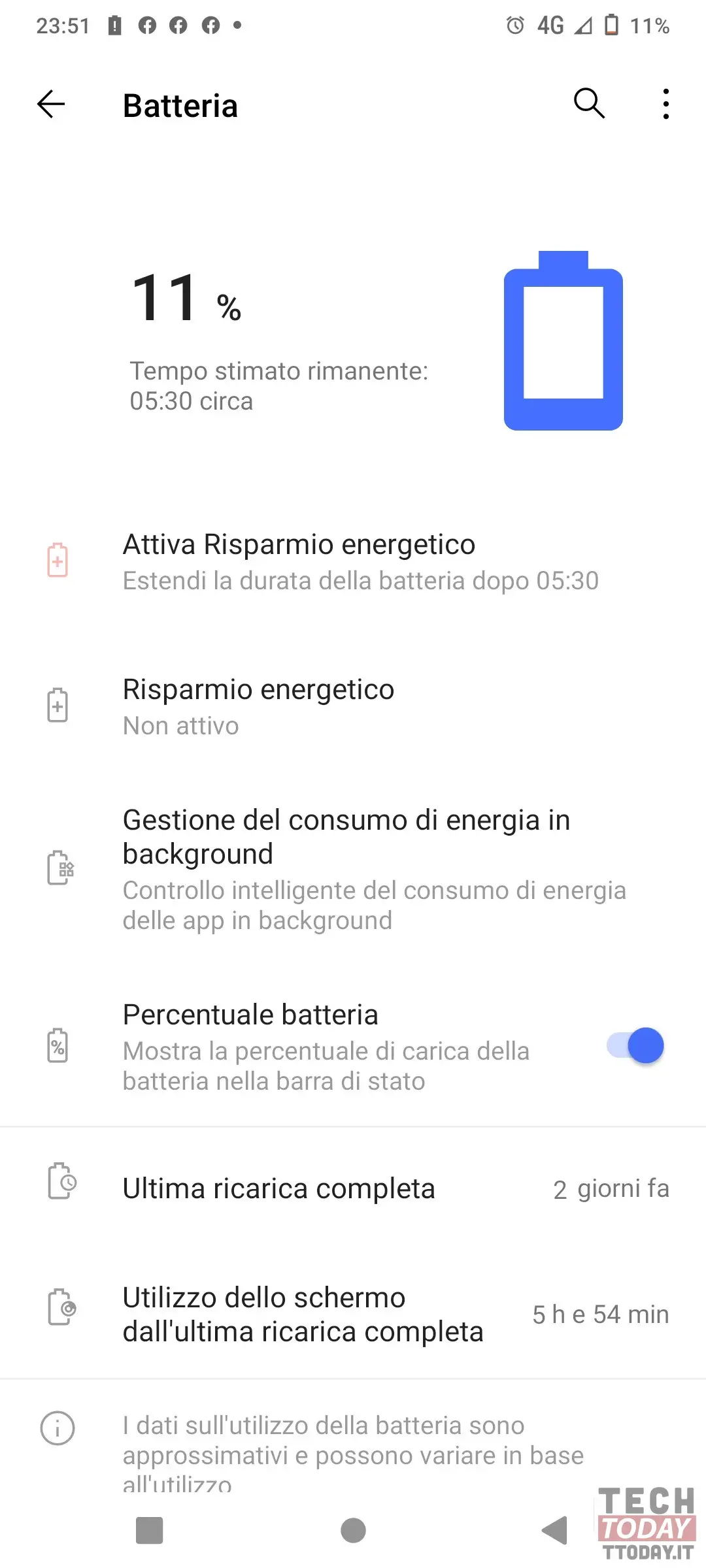Open Ultima ricarica completa details

point(353,1188)
